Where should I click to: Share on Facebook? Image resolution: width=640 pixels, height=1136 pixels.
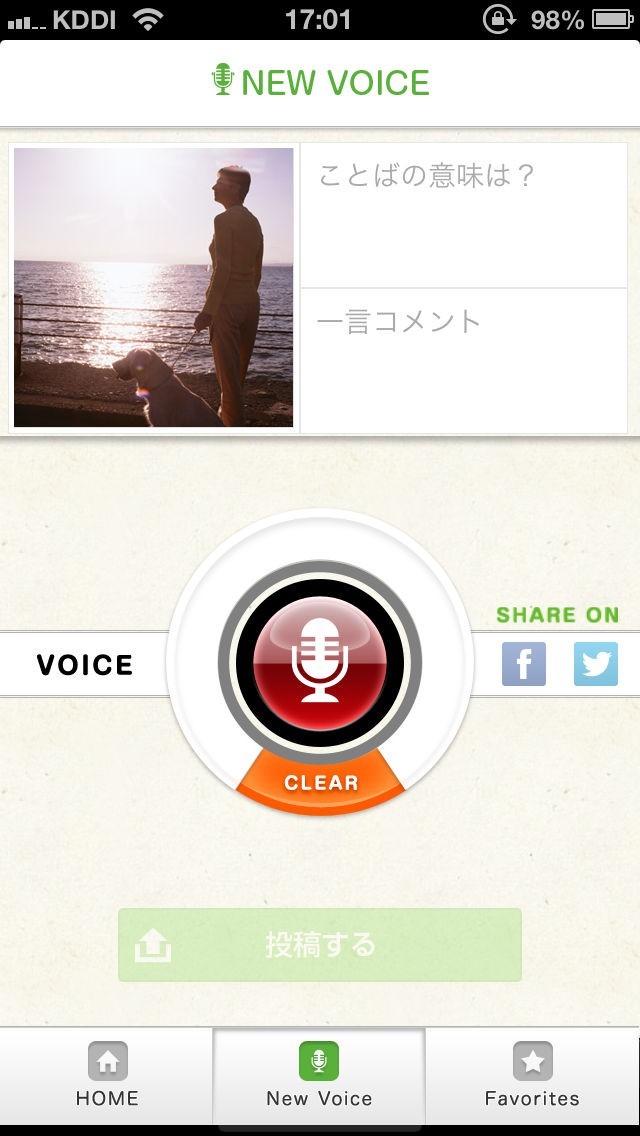(x=523, y=664)
